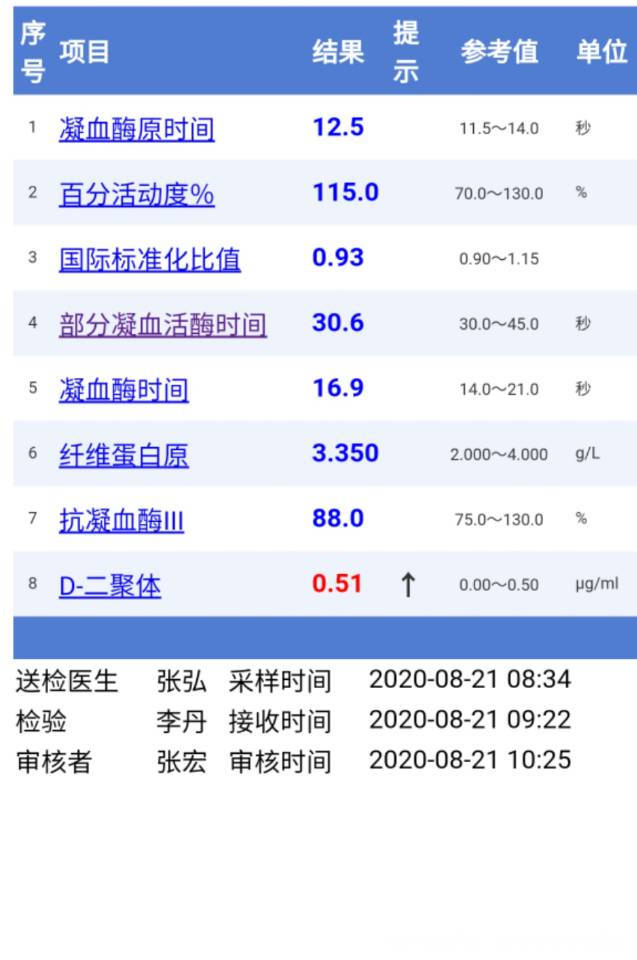Tap the 百分活动度% link
Image resolution: width=637 pixels, height=960 pixels.
pyautogui.click(x=136, y=194)
